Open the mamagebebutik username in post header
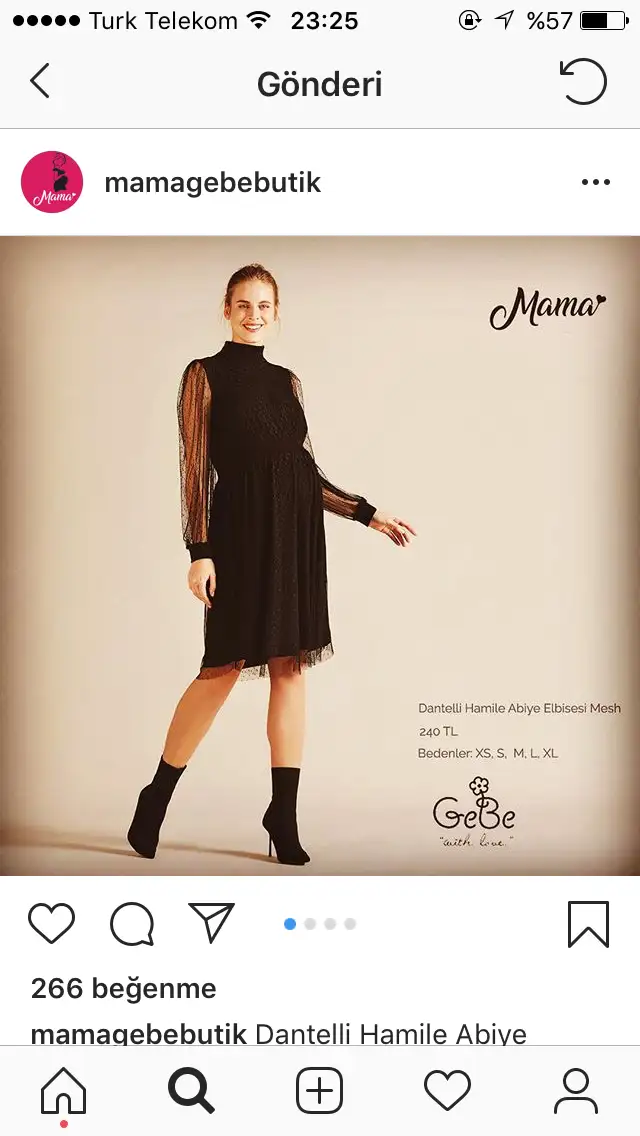640x1136 pixels. tap(212, 183)
